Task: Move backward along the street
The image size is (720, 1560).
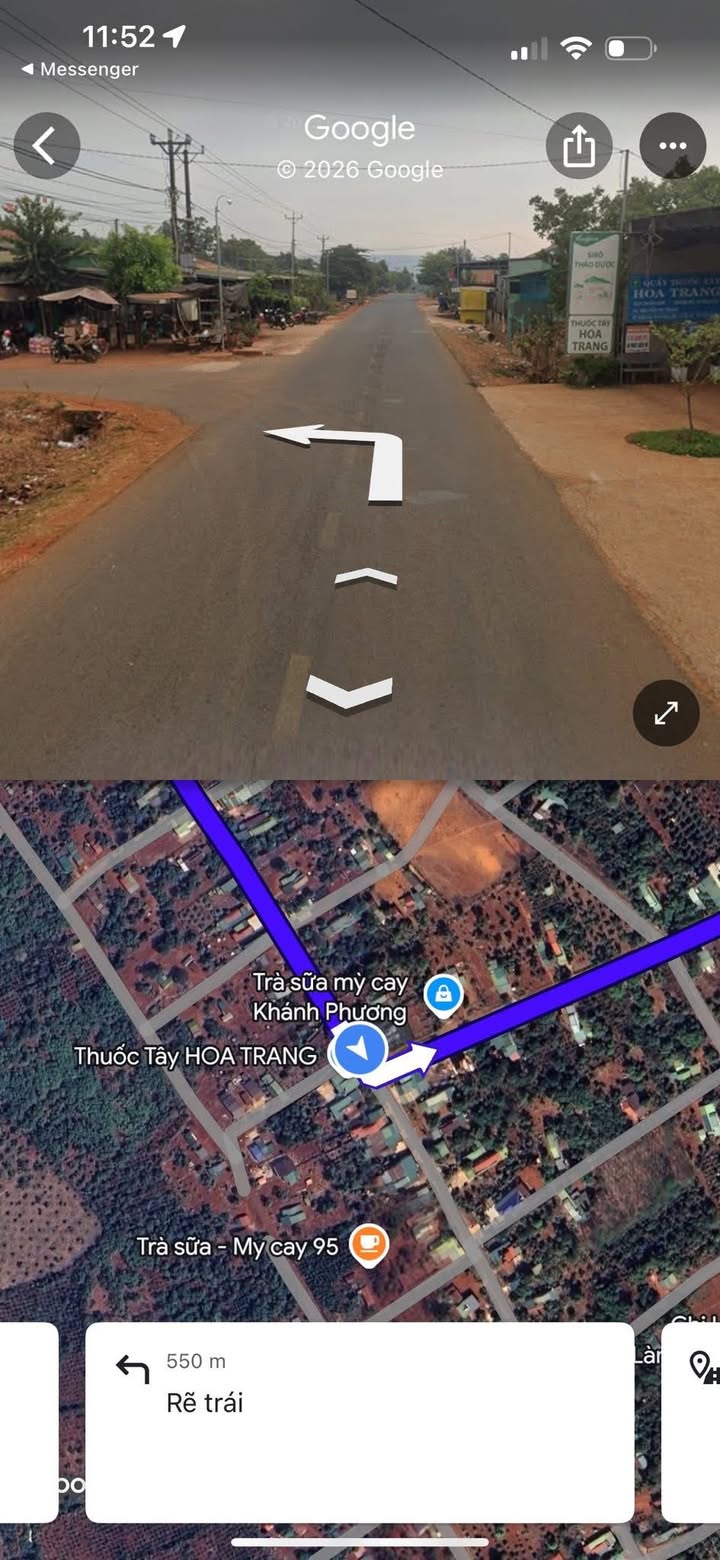Action: (349, 691)
